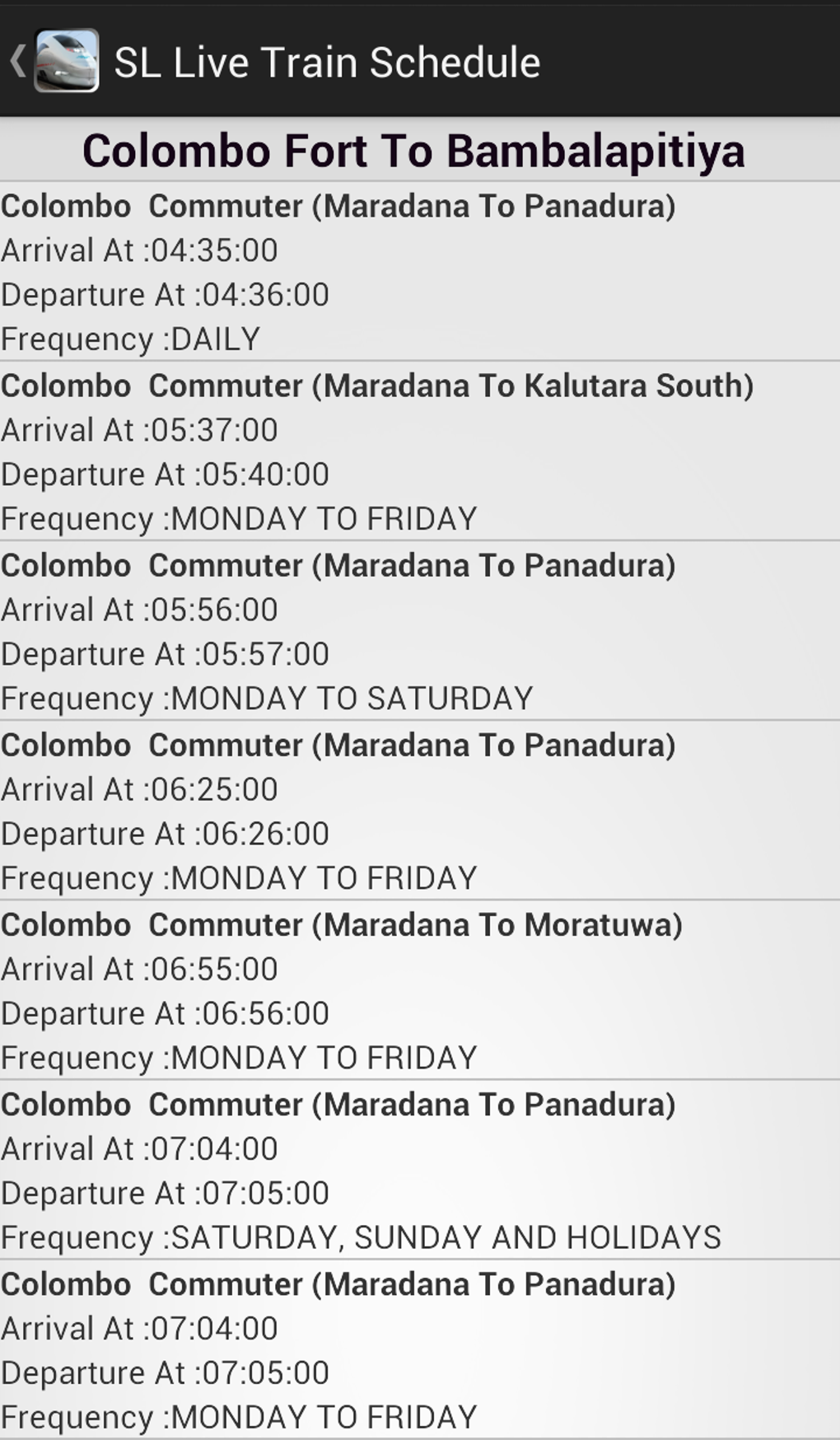Viewport: 840px width, 1440px height.
Task: Open the 07:04:00 Monday To Friday train
Action: tap(420, 1349)
